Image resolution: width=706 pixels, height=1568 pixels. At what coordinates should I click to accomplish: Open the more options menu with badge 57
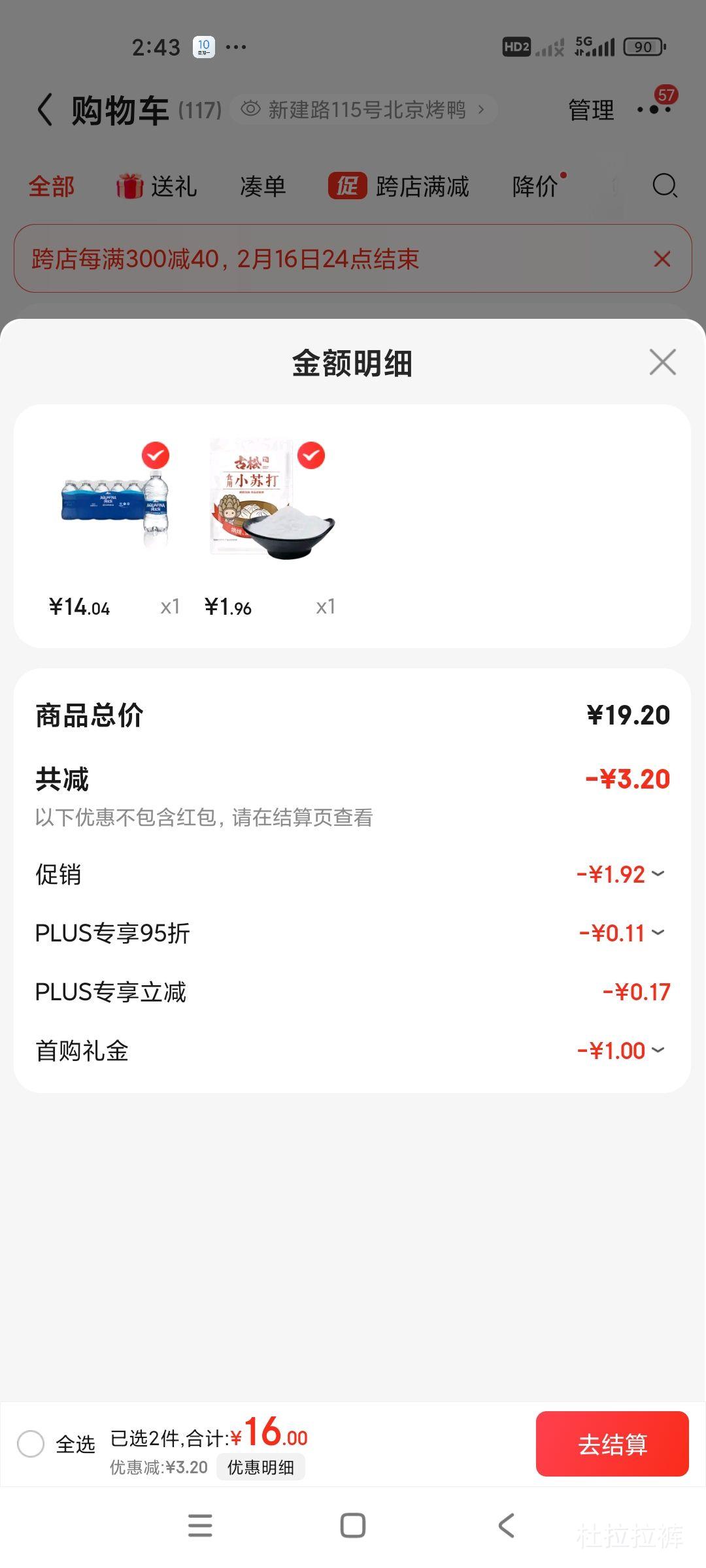[x=654, y=109]
